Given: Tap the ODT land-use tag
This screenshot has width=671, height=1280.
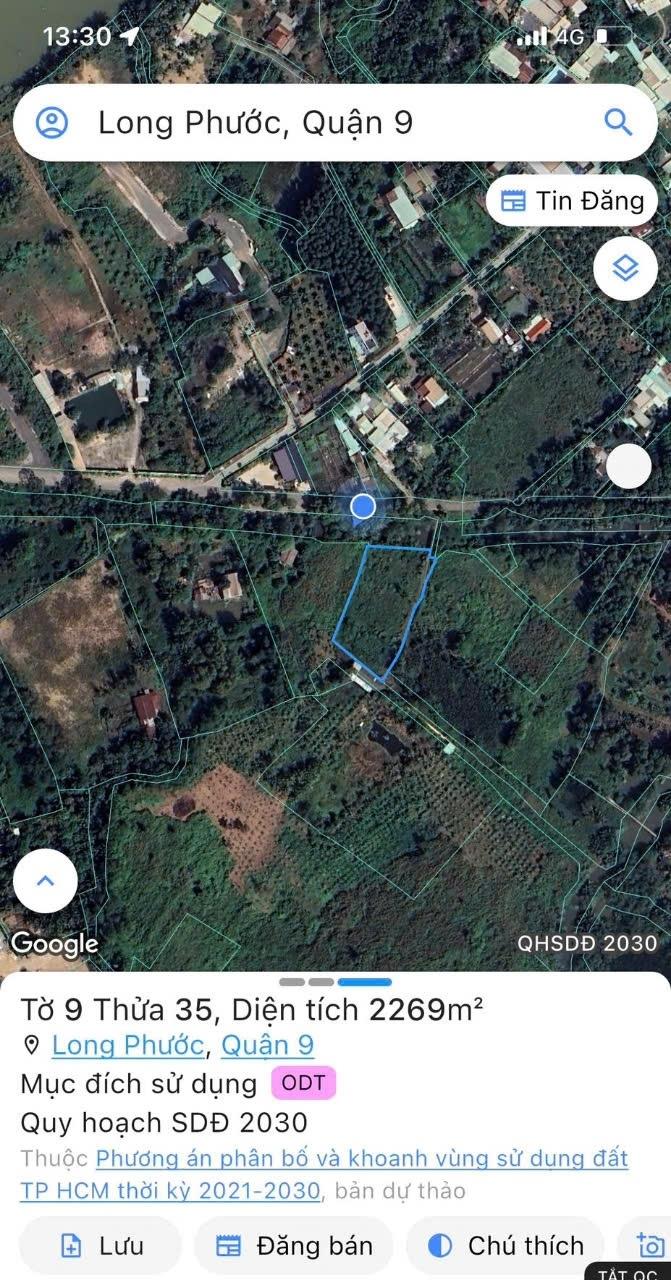Looking at the screenshot, I should point(303,1083).
